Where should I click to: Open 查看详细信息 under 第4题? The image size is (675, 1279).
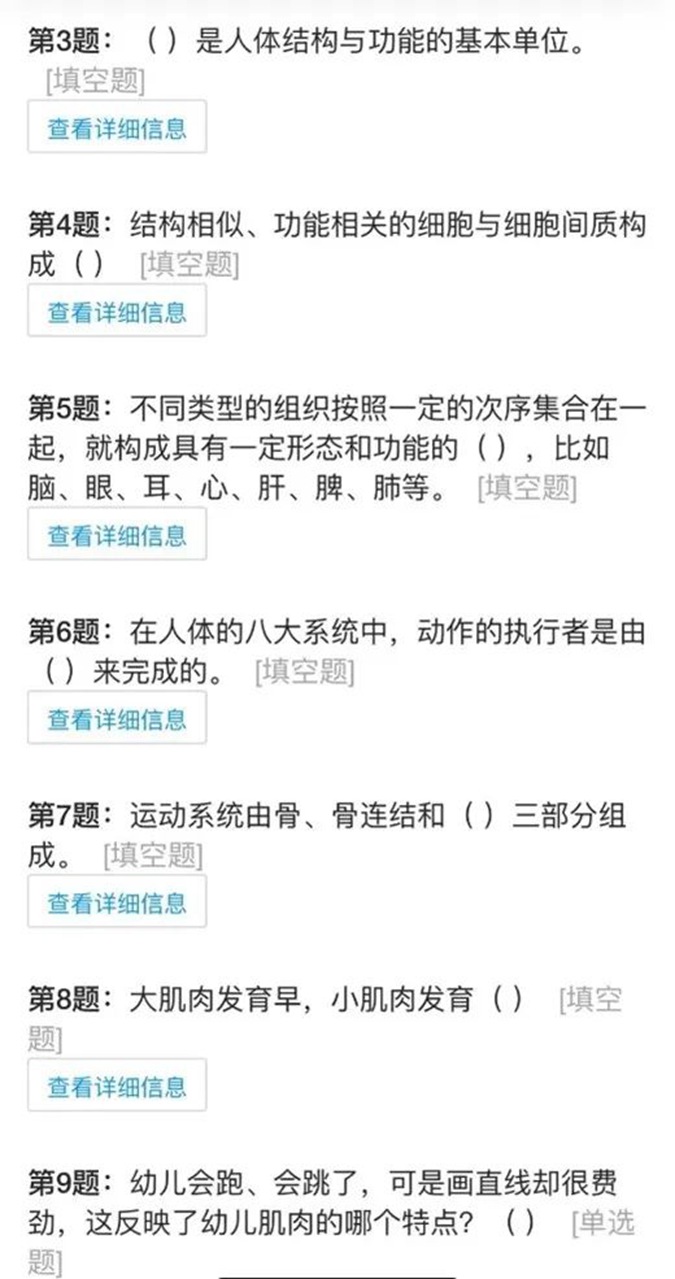coord(117,311)
